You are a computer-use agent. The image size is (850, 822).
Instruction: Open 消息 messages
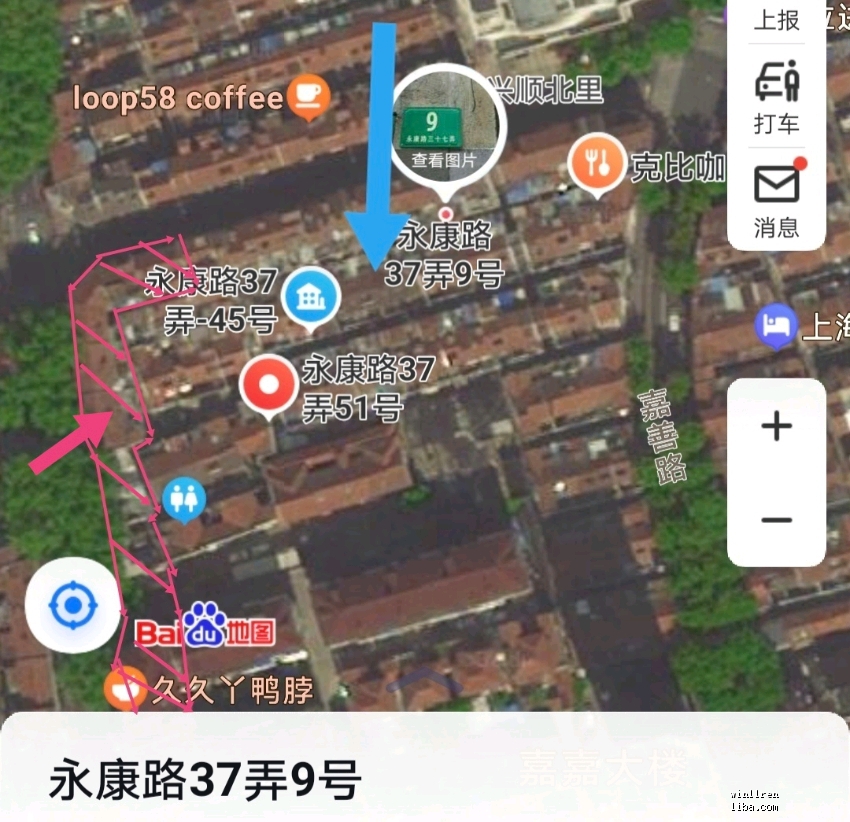[x=777, y=200]
